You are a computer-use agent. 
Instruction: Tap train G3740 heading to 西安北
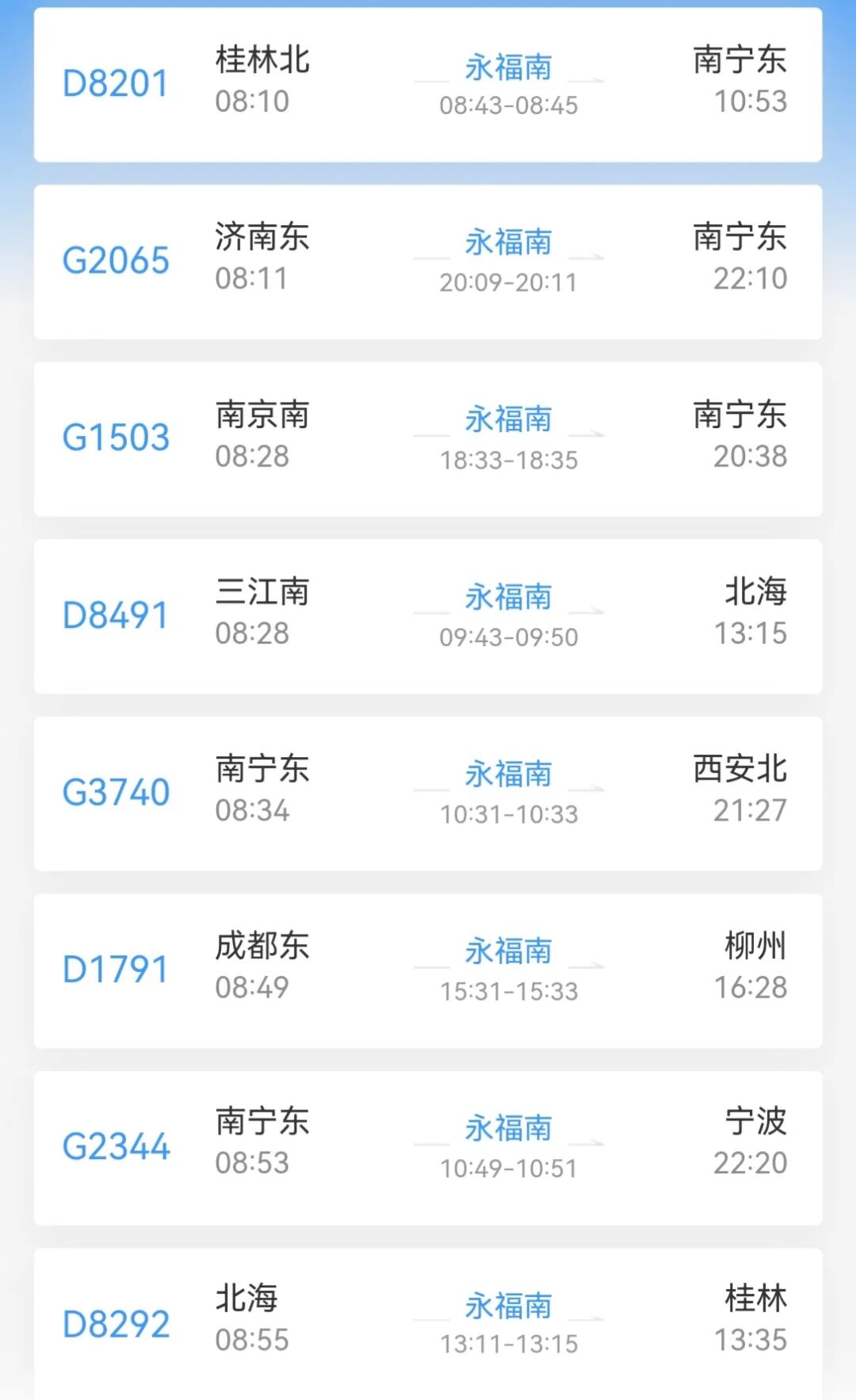click(x=428, y=794)
